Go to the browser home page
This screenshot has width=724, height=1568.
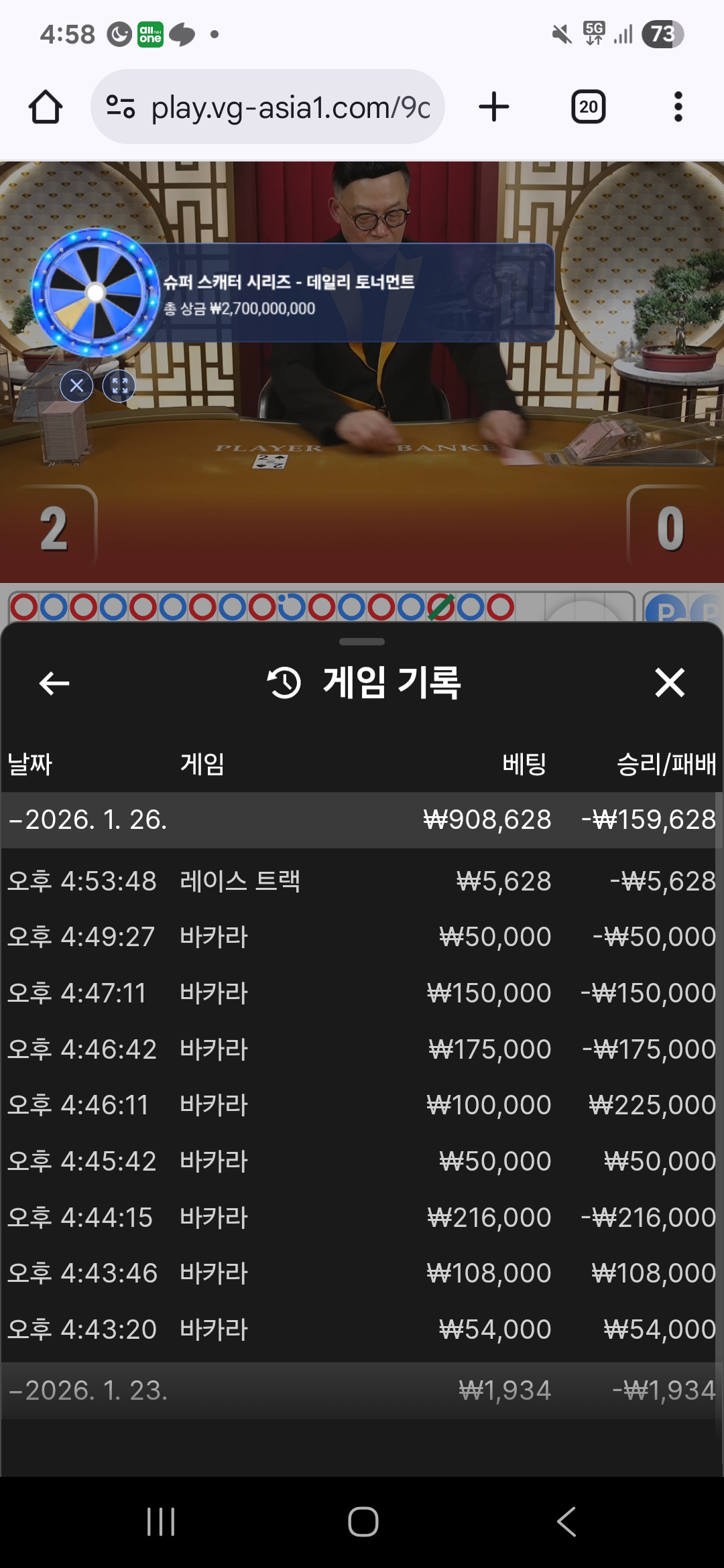(x=46, y=107)
